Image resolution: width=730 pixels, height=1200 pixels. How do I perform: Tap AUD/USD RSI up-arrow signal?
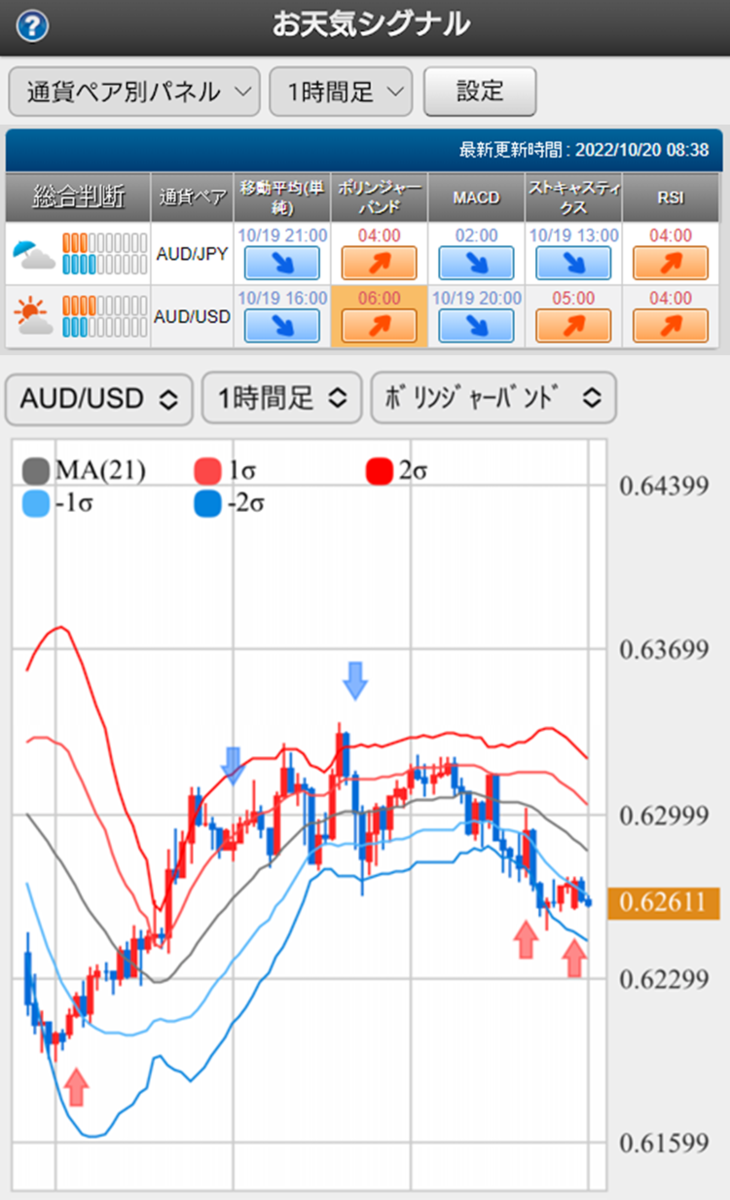click(670, 326)
